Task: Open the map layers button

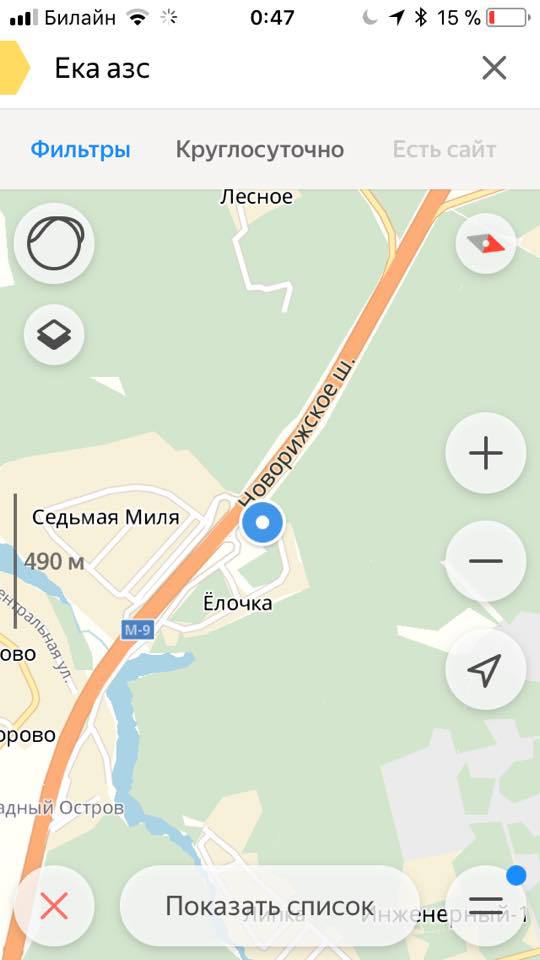Action: (x=54, y=334)
